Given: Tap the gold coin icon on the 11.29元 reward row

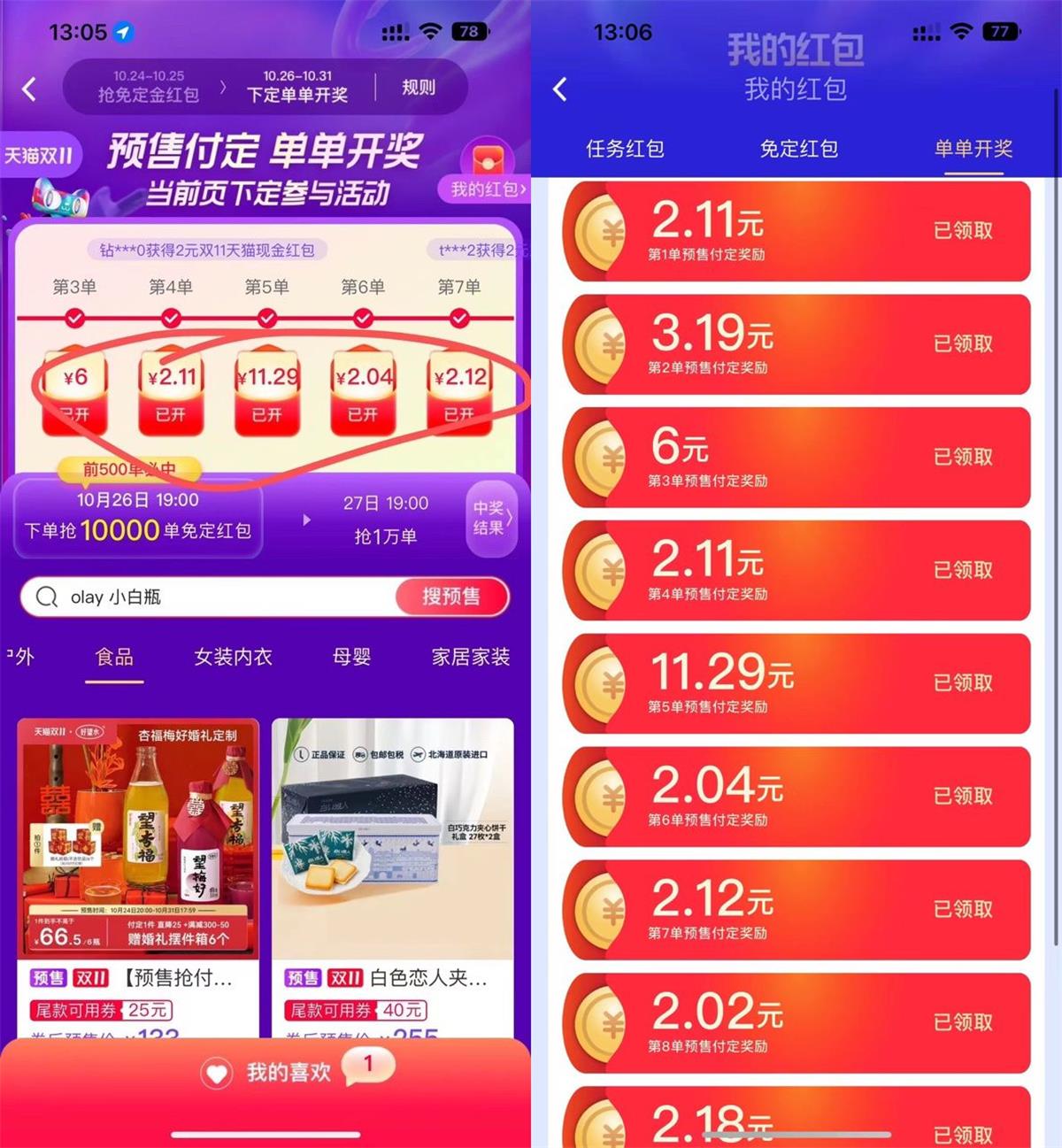Looking at the screenshot, I should click(x=602, y=683).
